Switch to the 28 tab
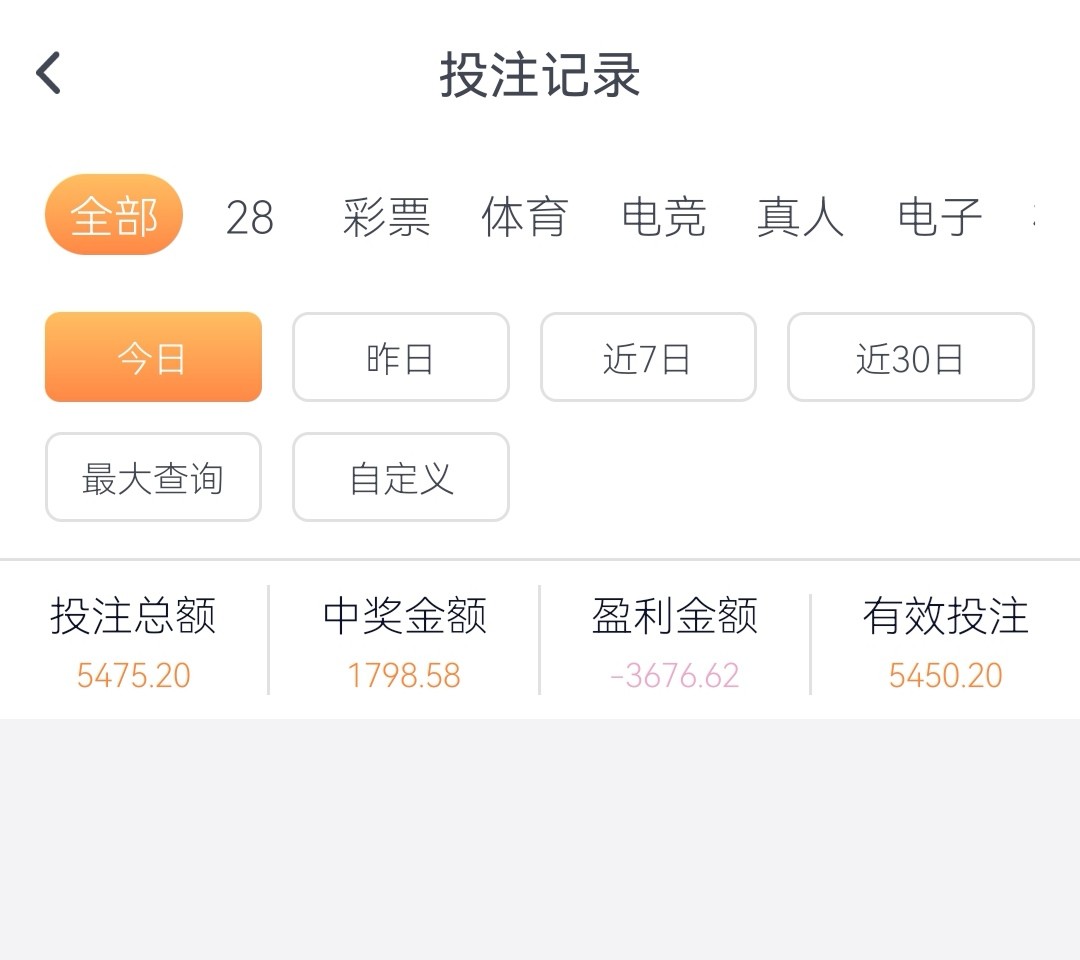The image size is (1080, 960). coord(250,217)
